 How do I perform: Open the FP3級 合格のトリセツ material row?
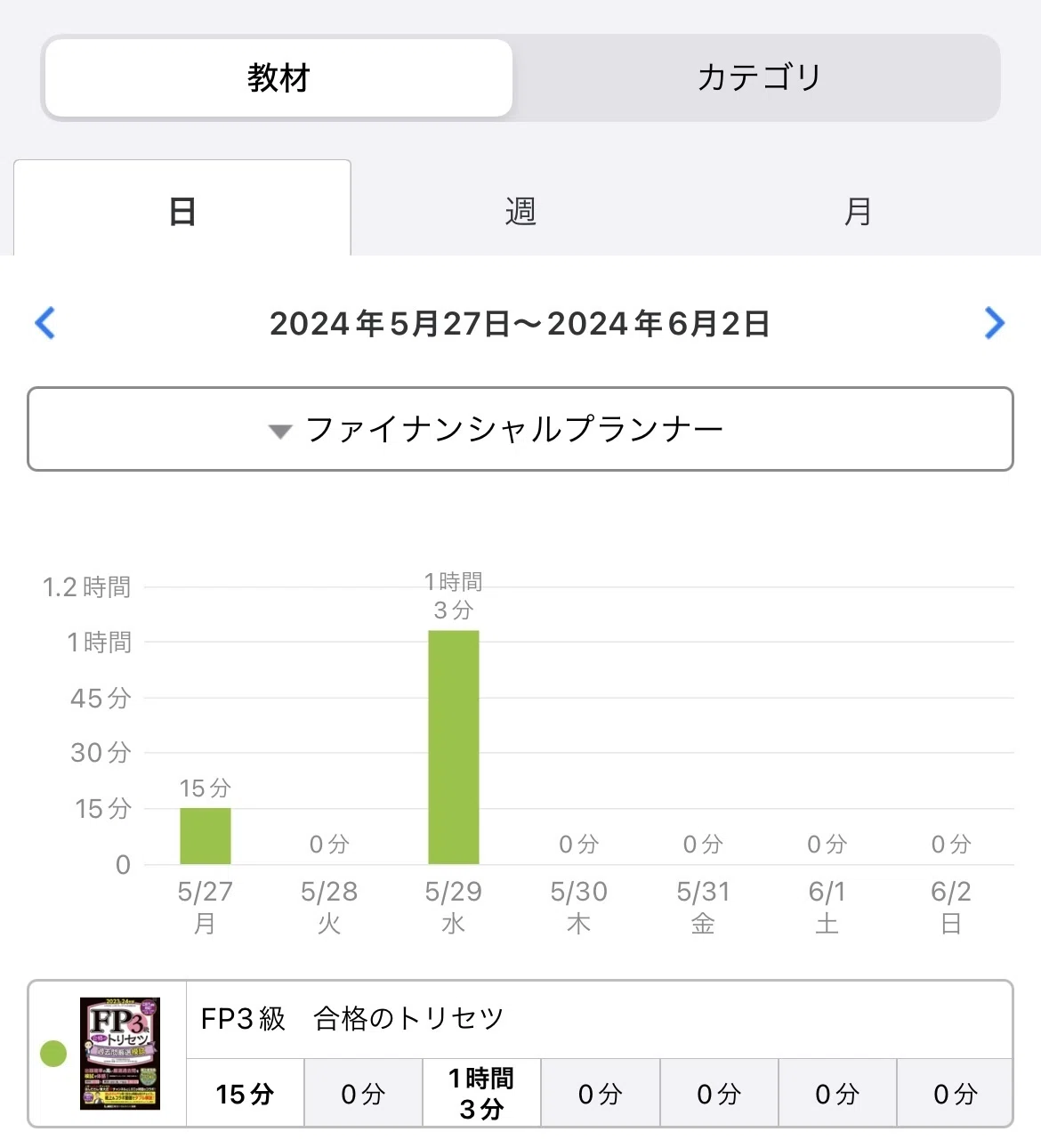pos(520,1054)
